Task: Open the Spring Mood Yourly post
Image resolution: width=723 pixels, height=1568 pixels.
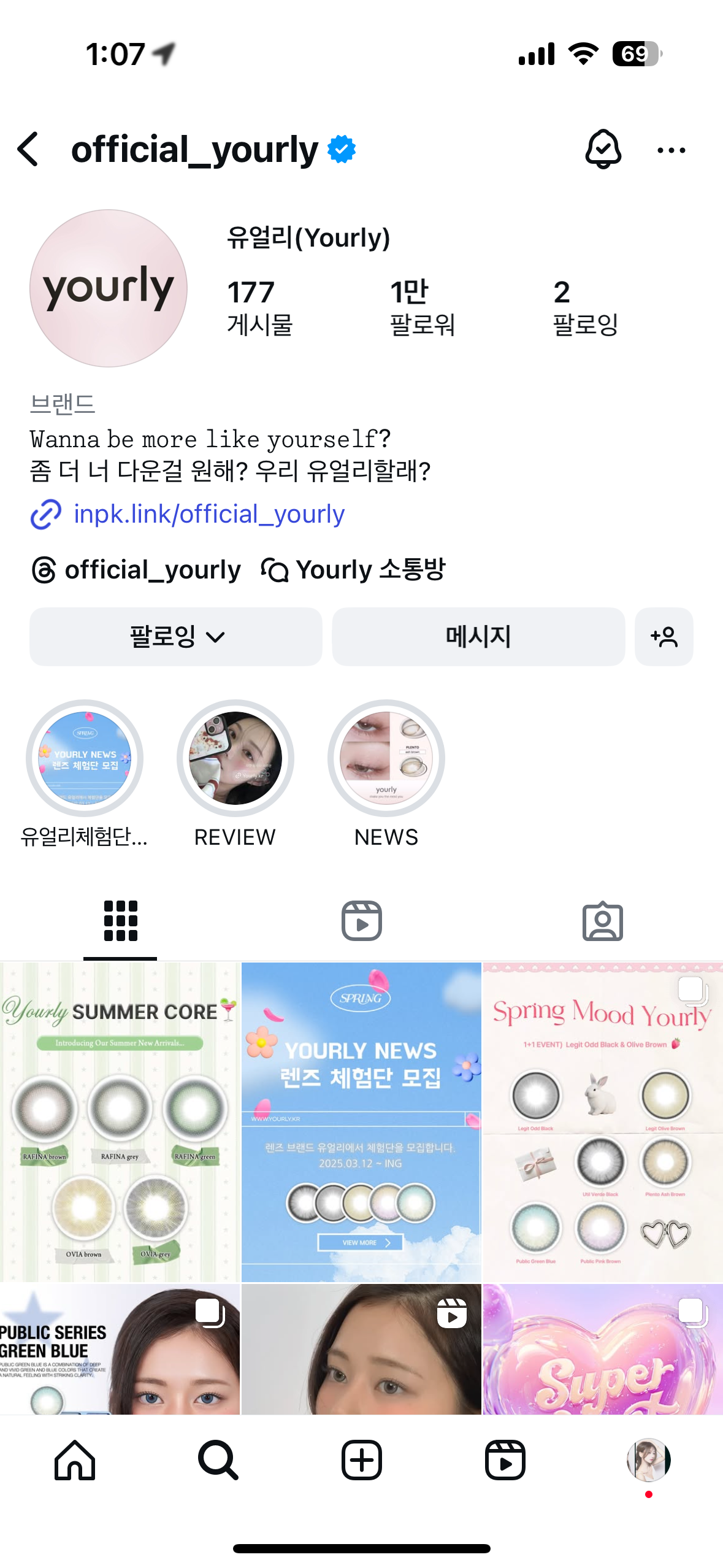Action: (x=603, y=1121)
